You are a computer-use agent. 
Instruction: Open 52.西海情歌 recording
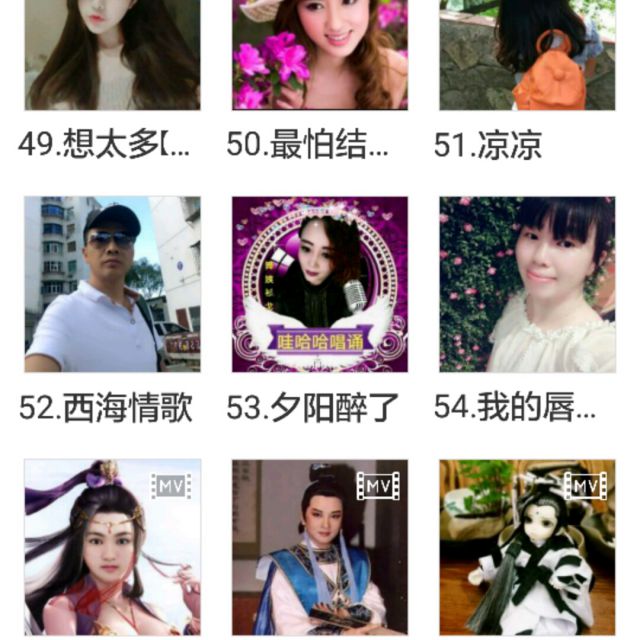(112, 284)
